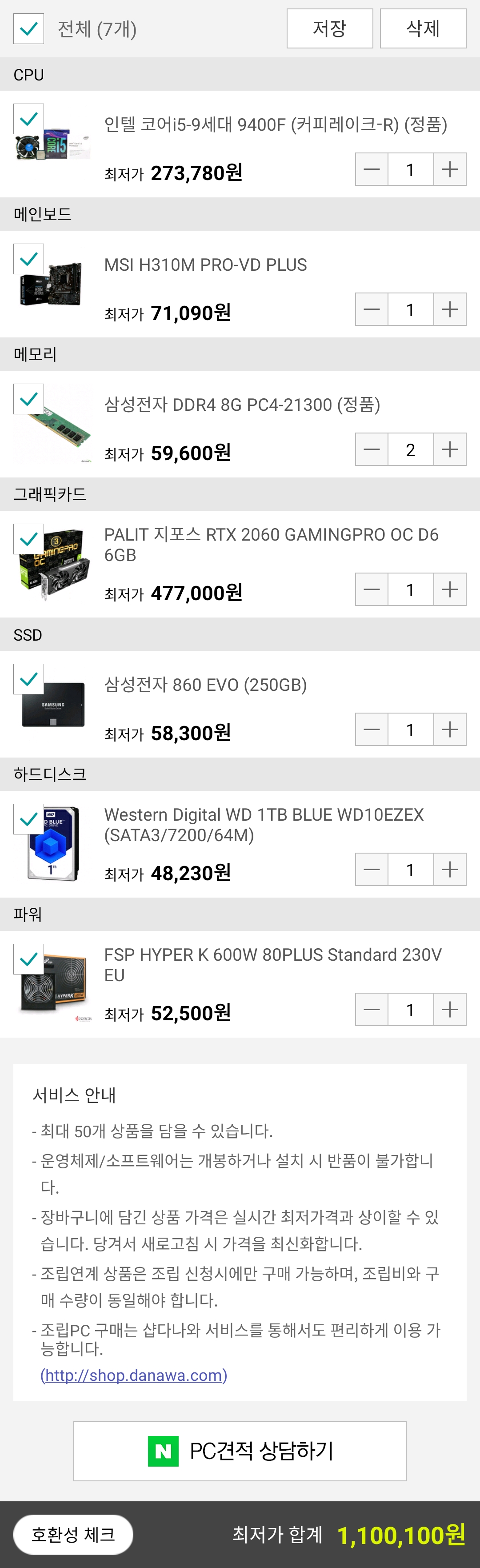Increase FSP HYPER K 600W quantity
The image size is (480, 1568).
tap(450, 1009)
